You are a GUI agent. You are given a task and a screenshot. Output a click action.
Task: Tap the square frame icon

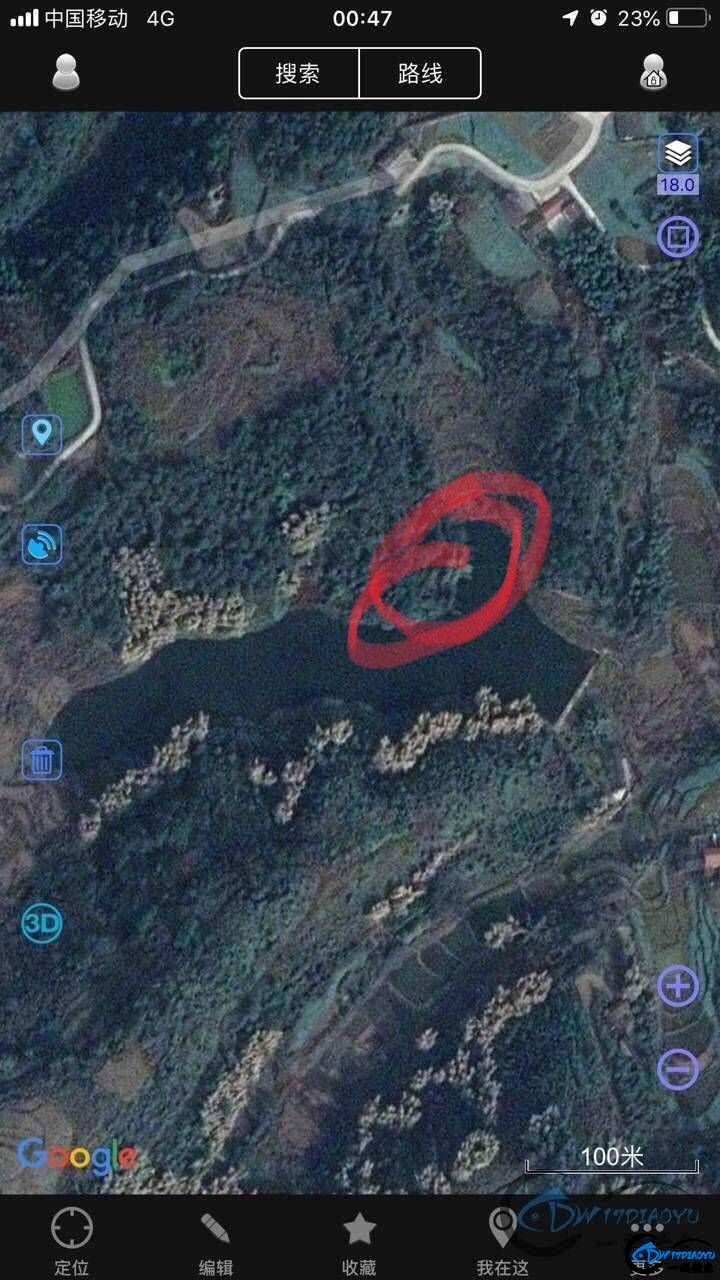[x=678, y=237]
